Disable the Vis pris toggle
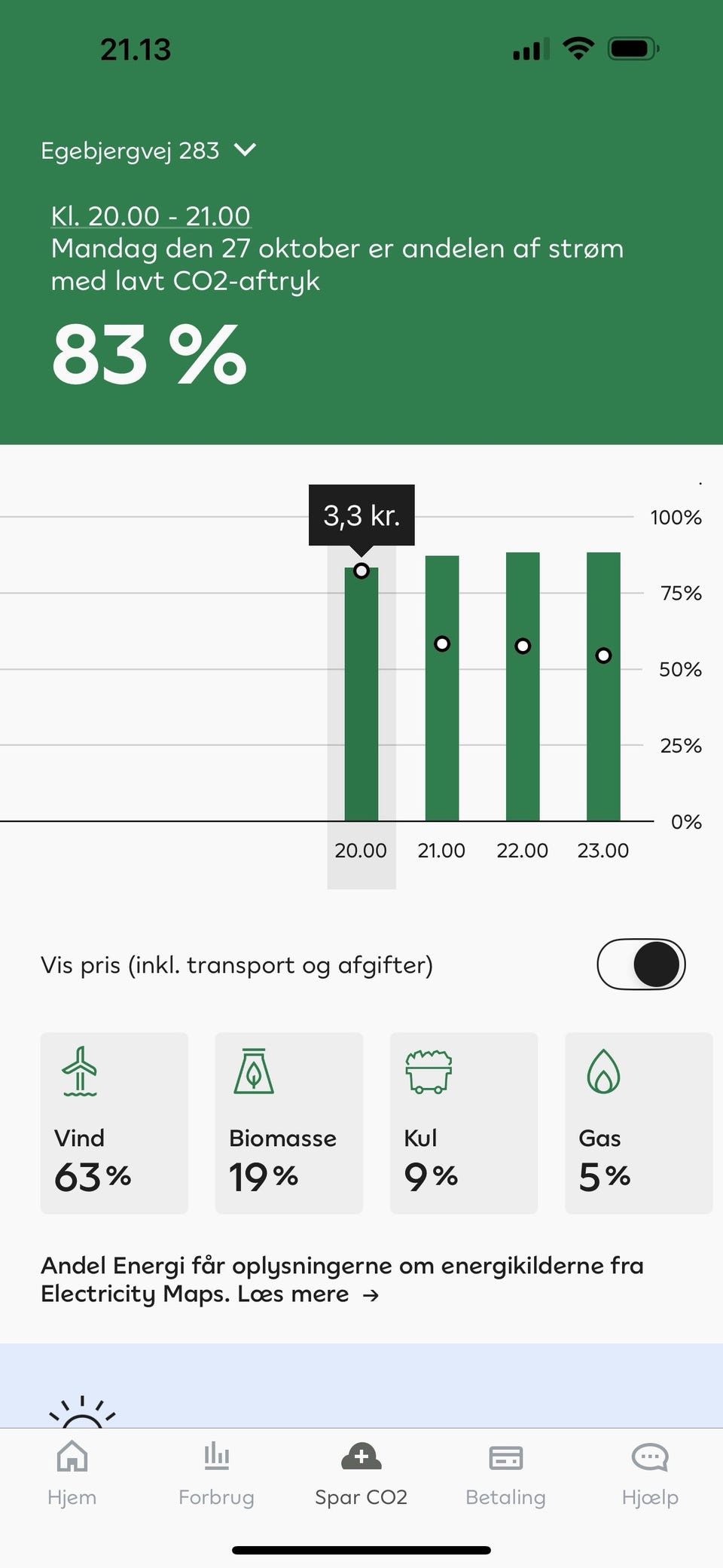The width and height of the screenshot is (723, 1568). click(x=641, y=964)
